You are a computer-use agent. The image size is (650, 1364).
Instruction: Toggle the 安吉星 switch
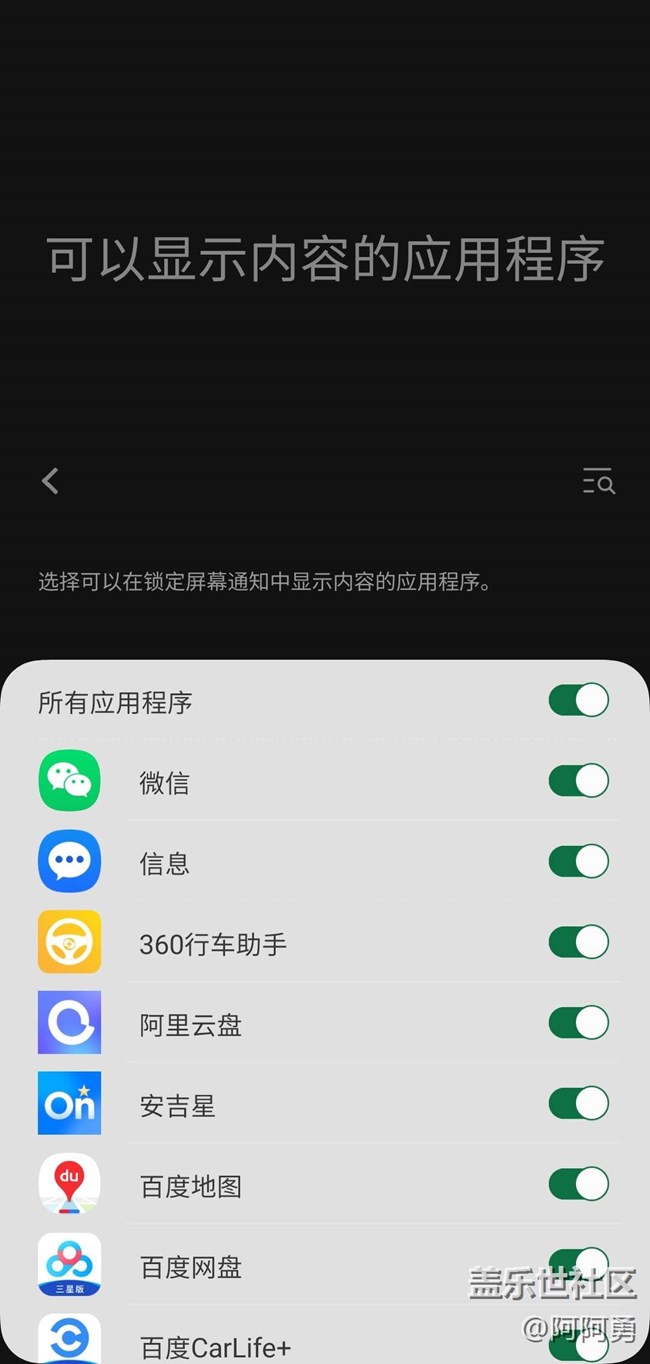pyautogui.click(x=578, y=1103)
